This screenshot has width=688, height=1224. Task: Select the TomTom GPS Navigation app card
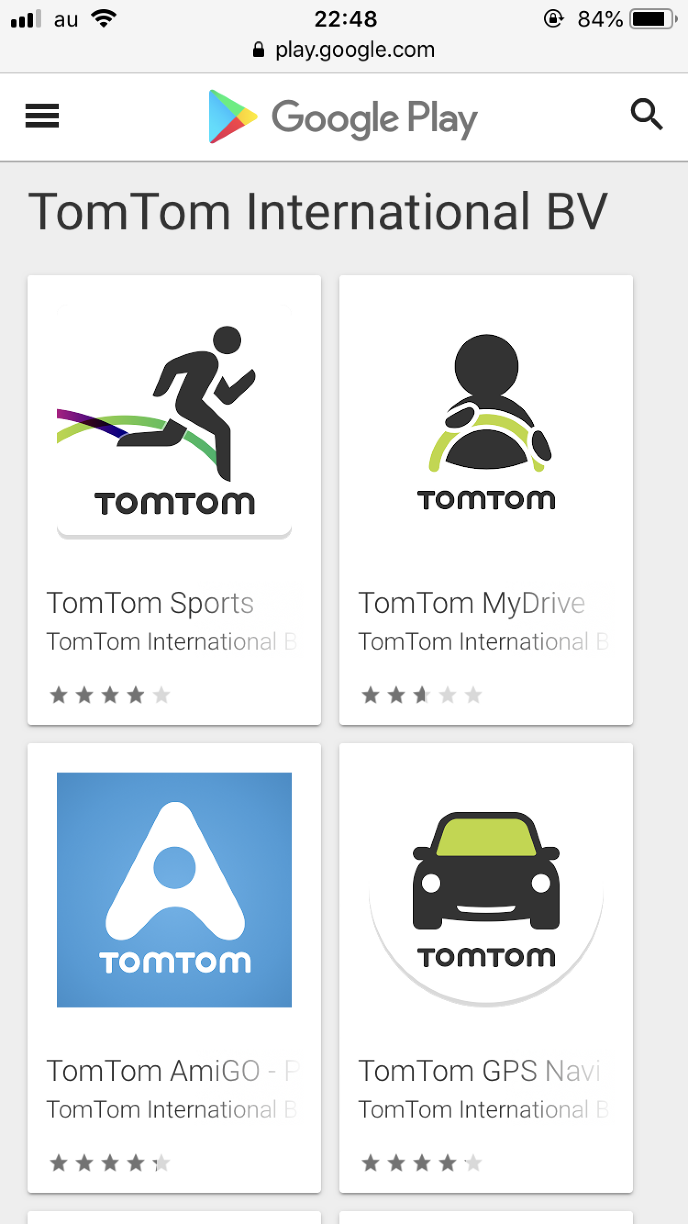[486, 967]
